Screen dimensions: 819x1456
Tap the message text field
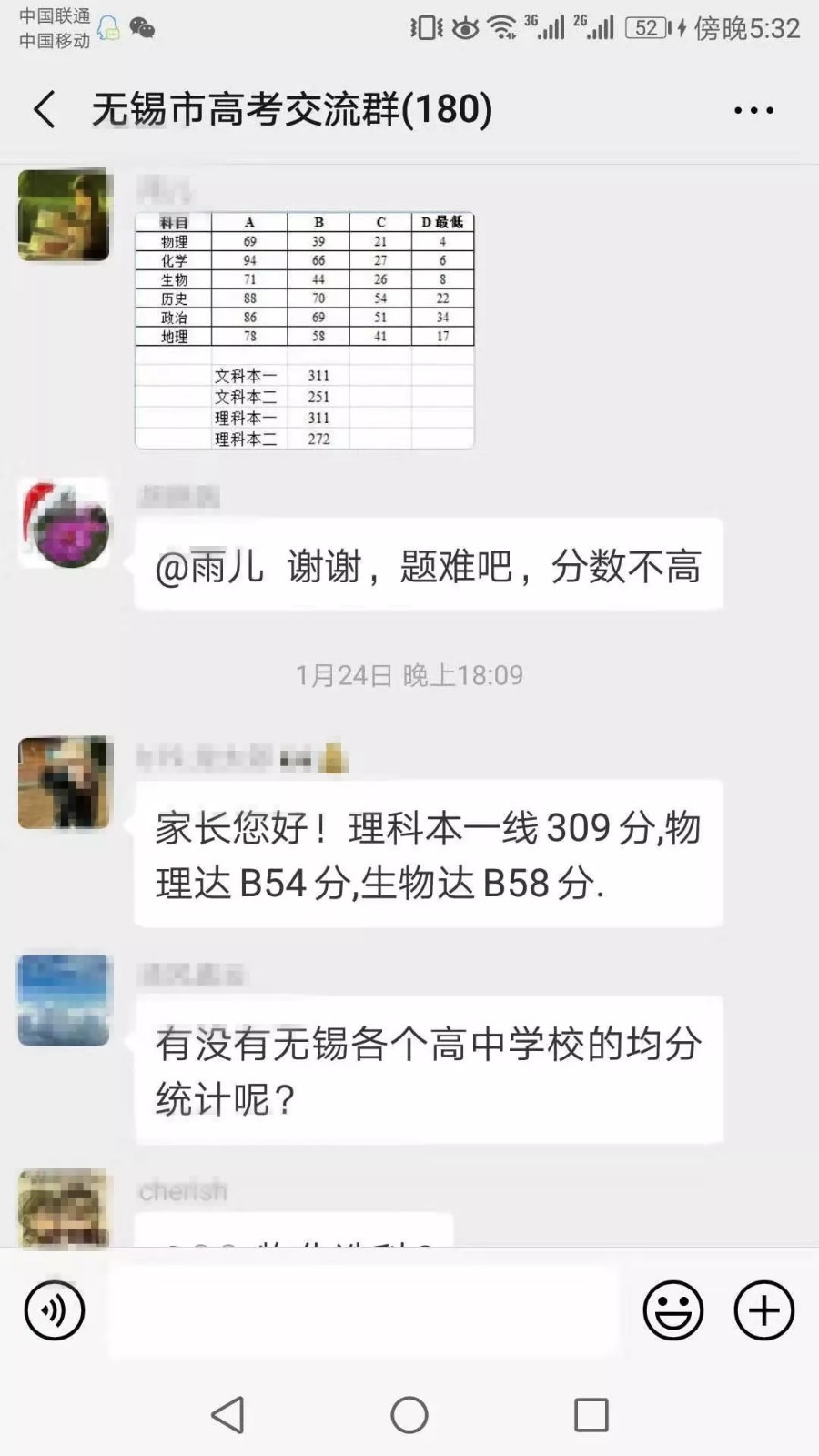click(364, 1310)
